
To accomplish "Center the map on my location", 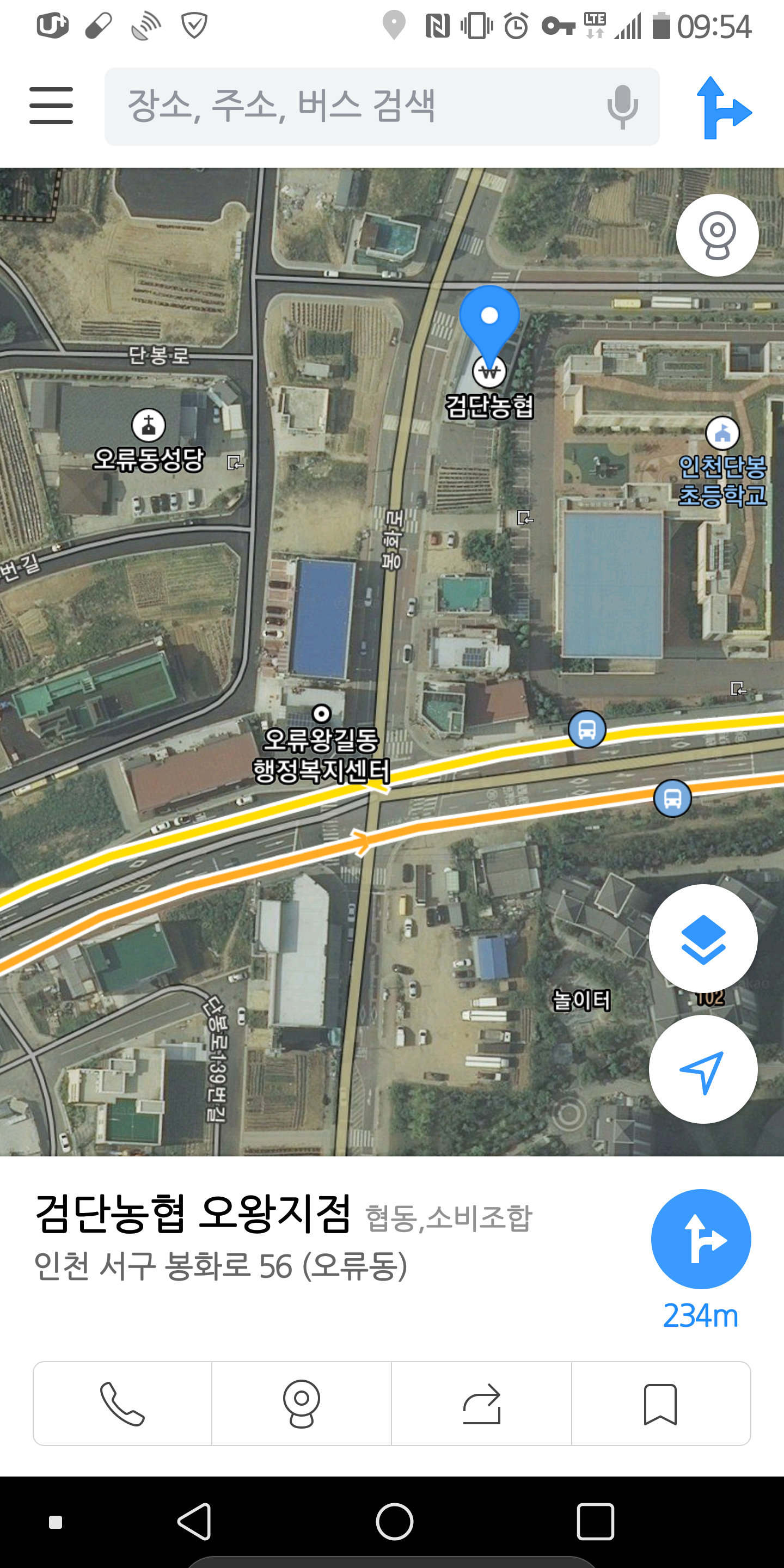I will 702,1069.
